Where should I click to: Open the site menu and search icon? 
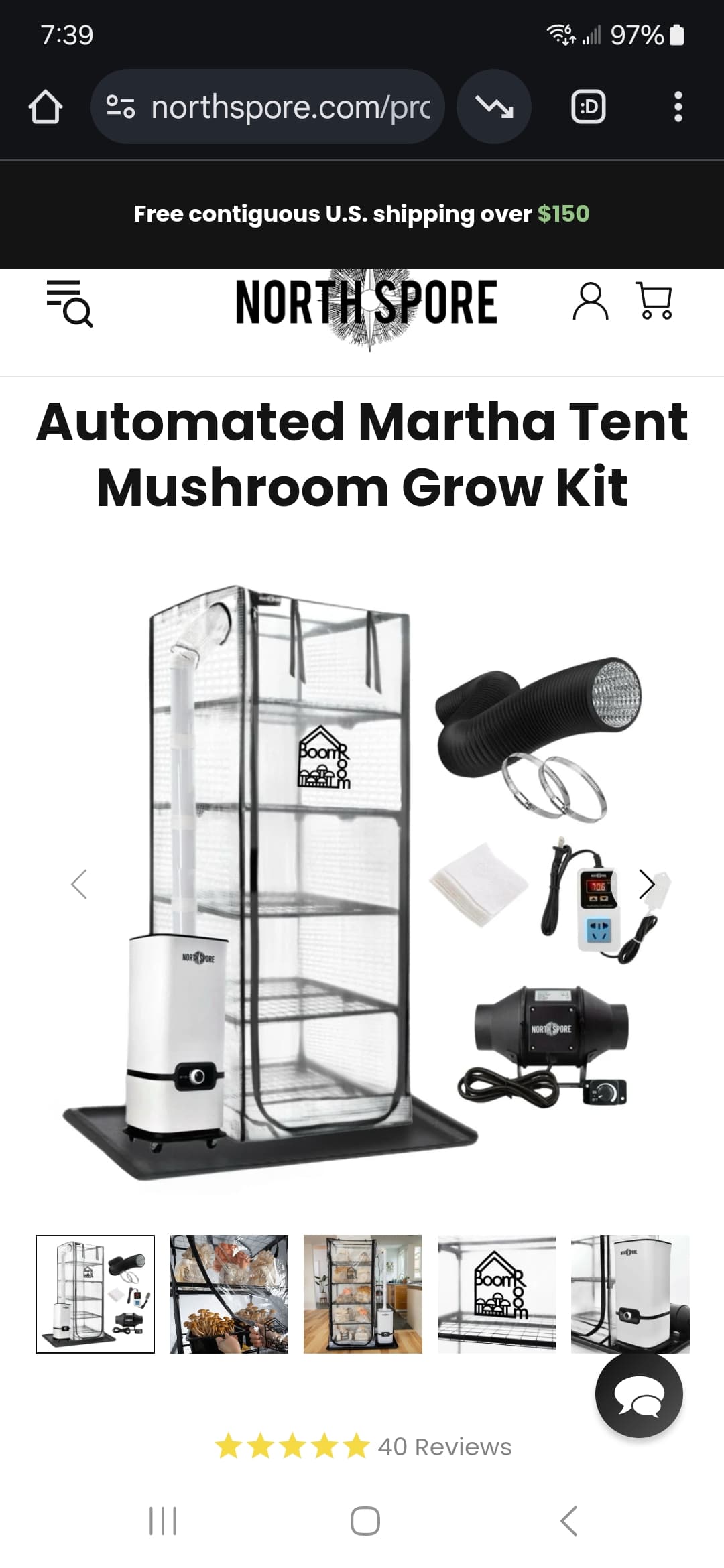click(x=70, y=304)
